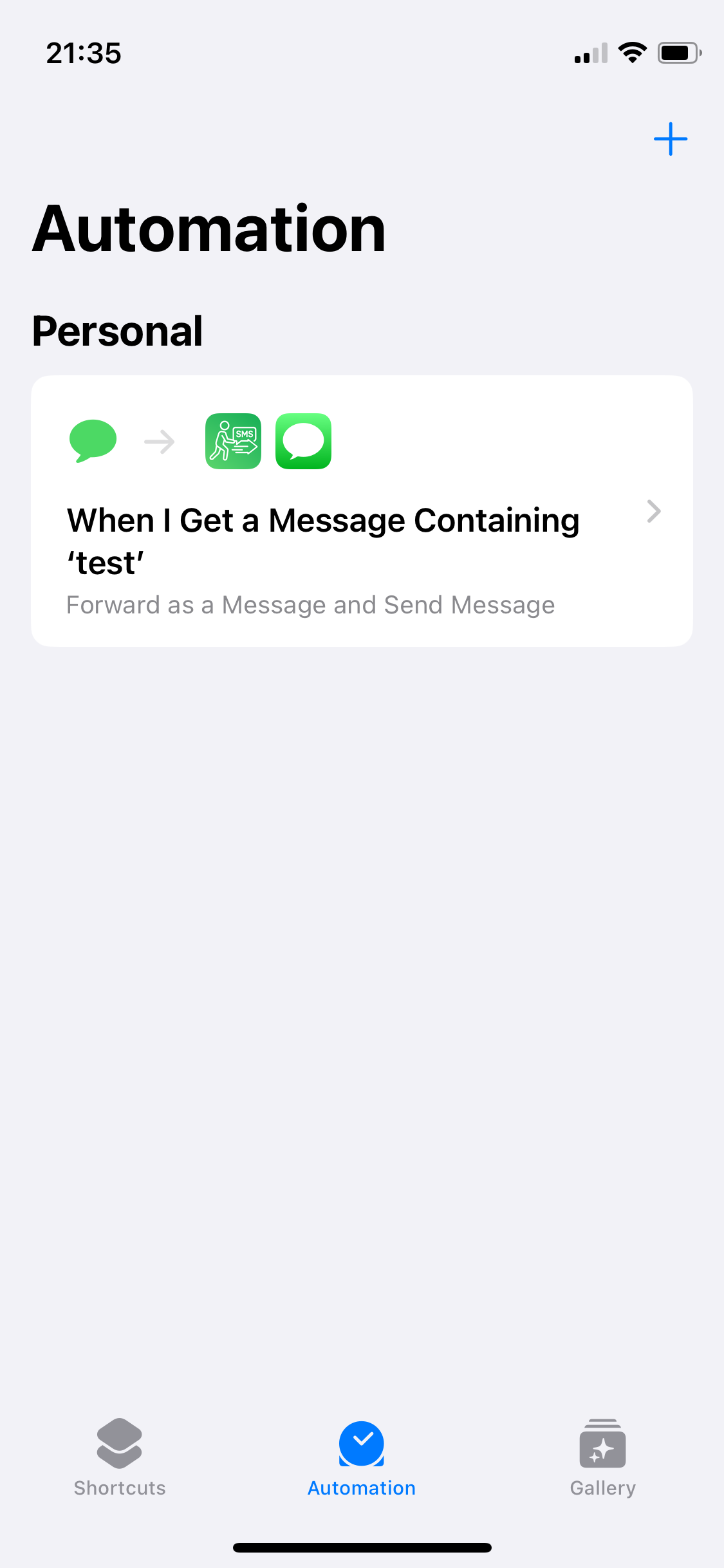The height and width of the screenshot is (1568, 724).
Task: Select the Automation tab
Action: 362,1457
